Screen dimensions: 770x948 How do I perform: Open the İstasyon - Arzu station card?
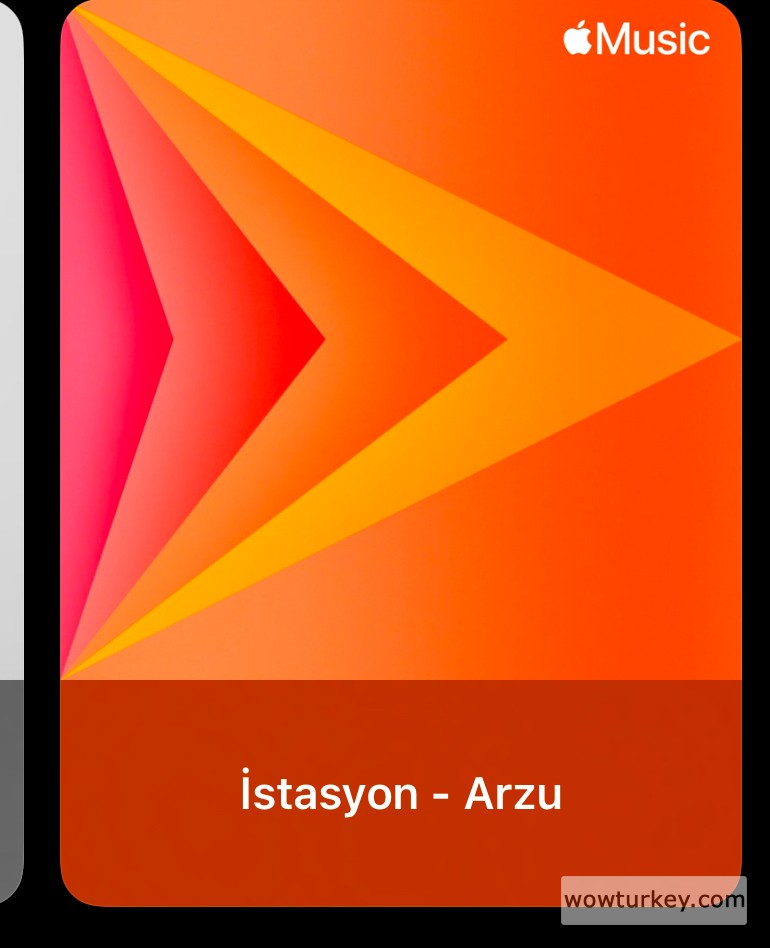pyautogui.click(x=400, y=450)
